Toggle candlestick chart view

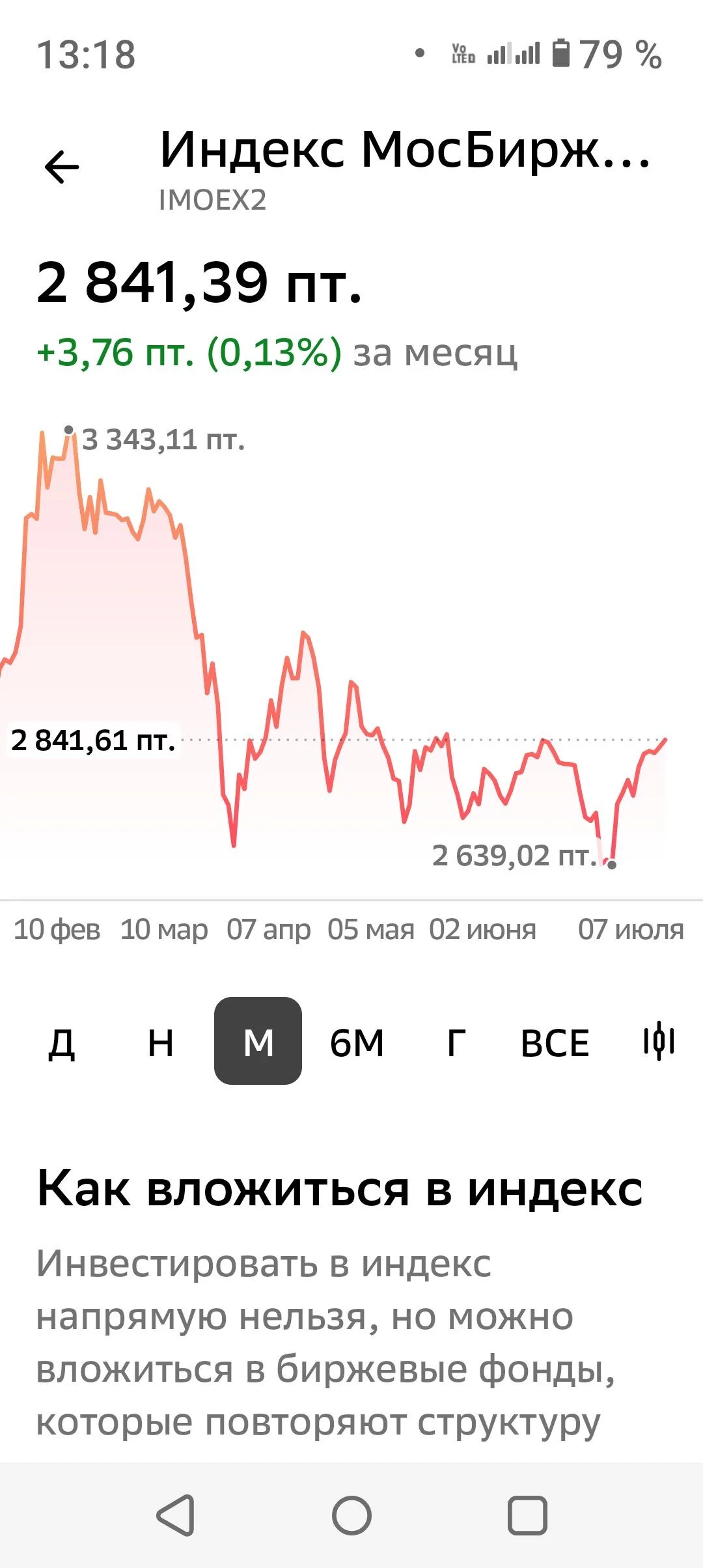tap(659, 1041)
